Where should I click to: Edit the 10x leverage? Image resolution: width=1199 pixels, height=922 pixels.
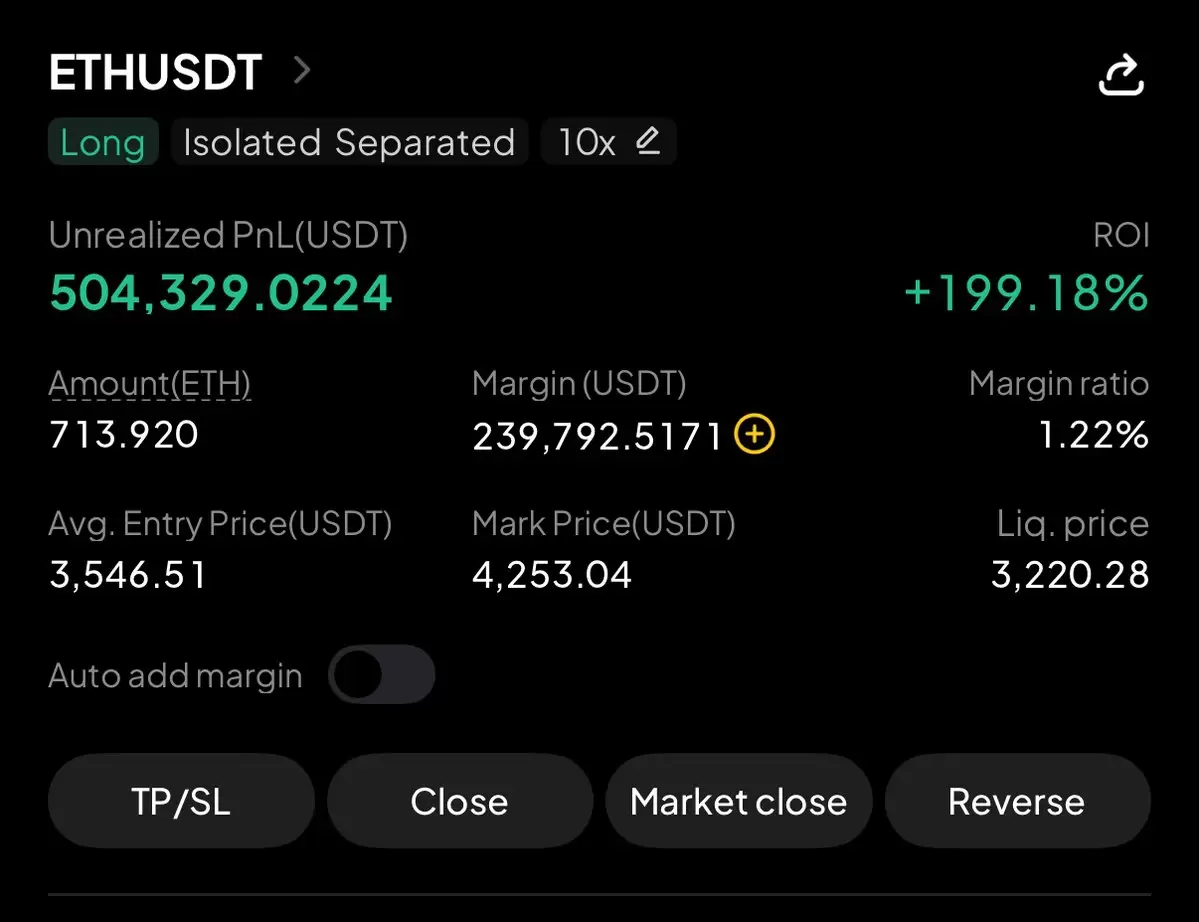pos(647,142)
